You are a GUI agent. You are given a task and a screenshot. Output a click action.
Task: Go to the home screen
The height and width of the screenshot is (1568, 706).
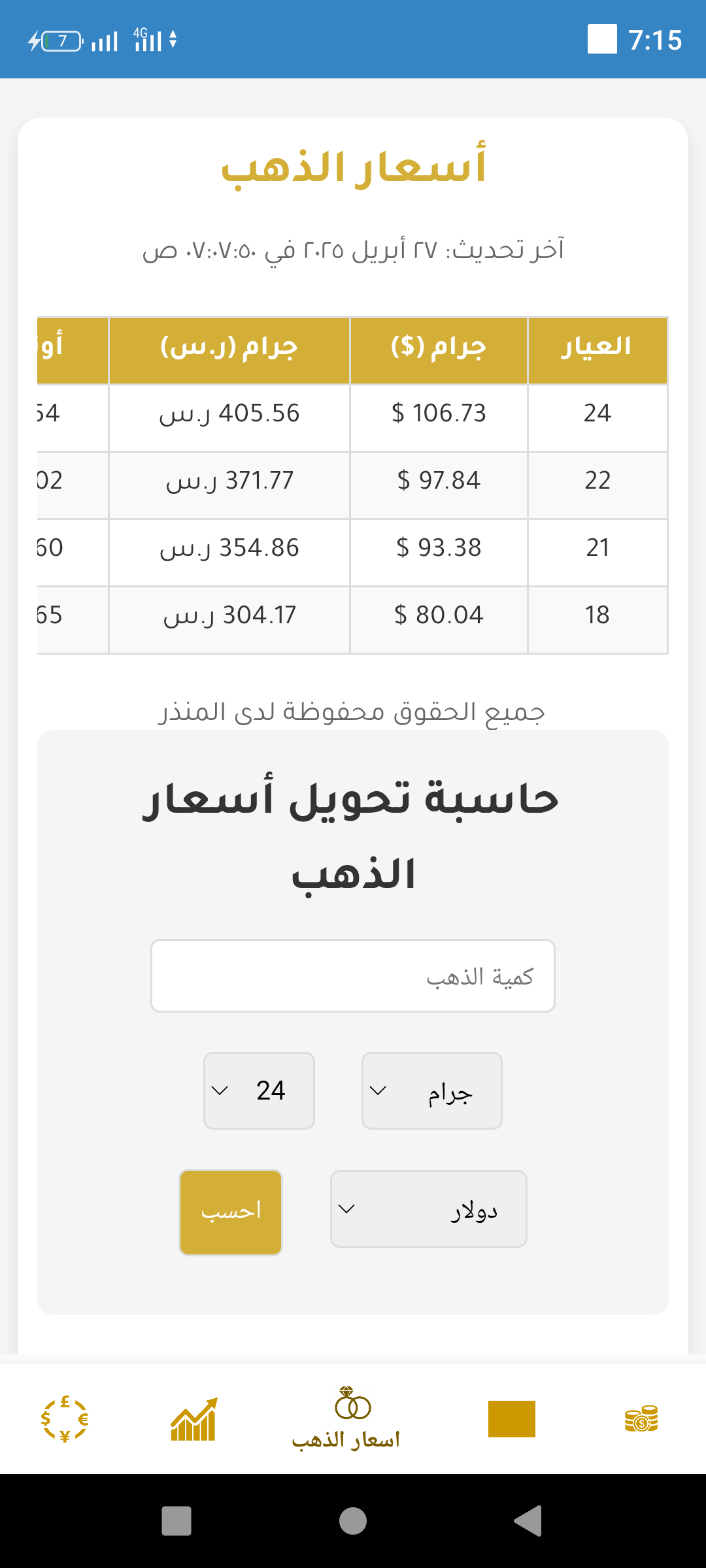coord(353,1521)
